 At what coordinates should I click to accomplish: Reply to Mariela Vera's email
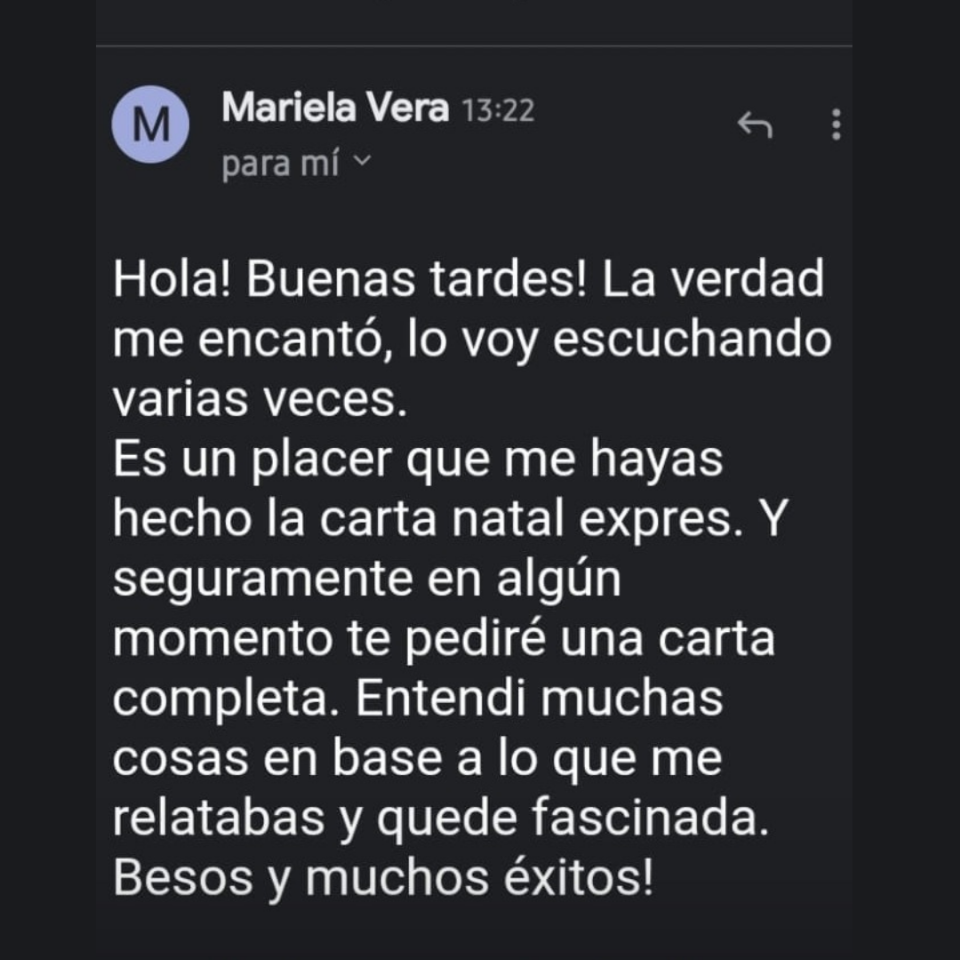click(755, 125)
